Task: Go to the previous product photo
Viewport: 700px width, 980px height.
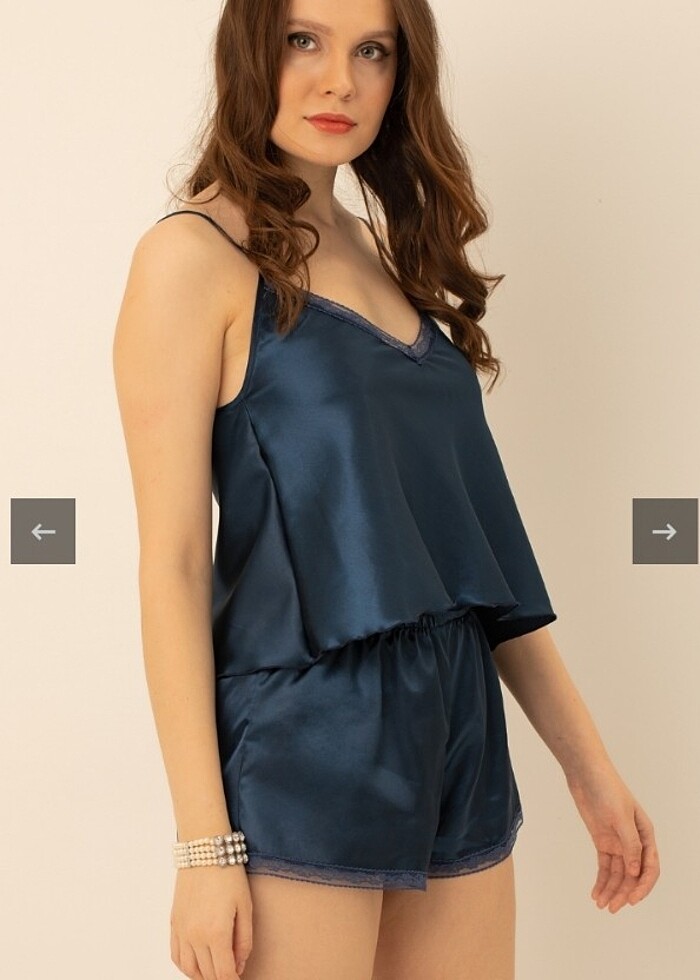Action: (43, 531)
